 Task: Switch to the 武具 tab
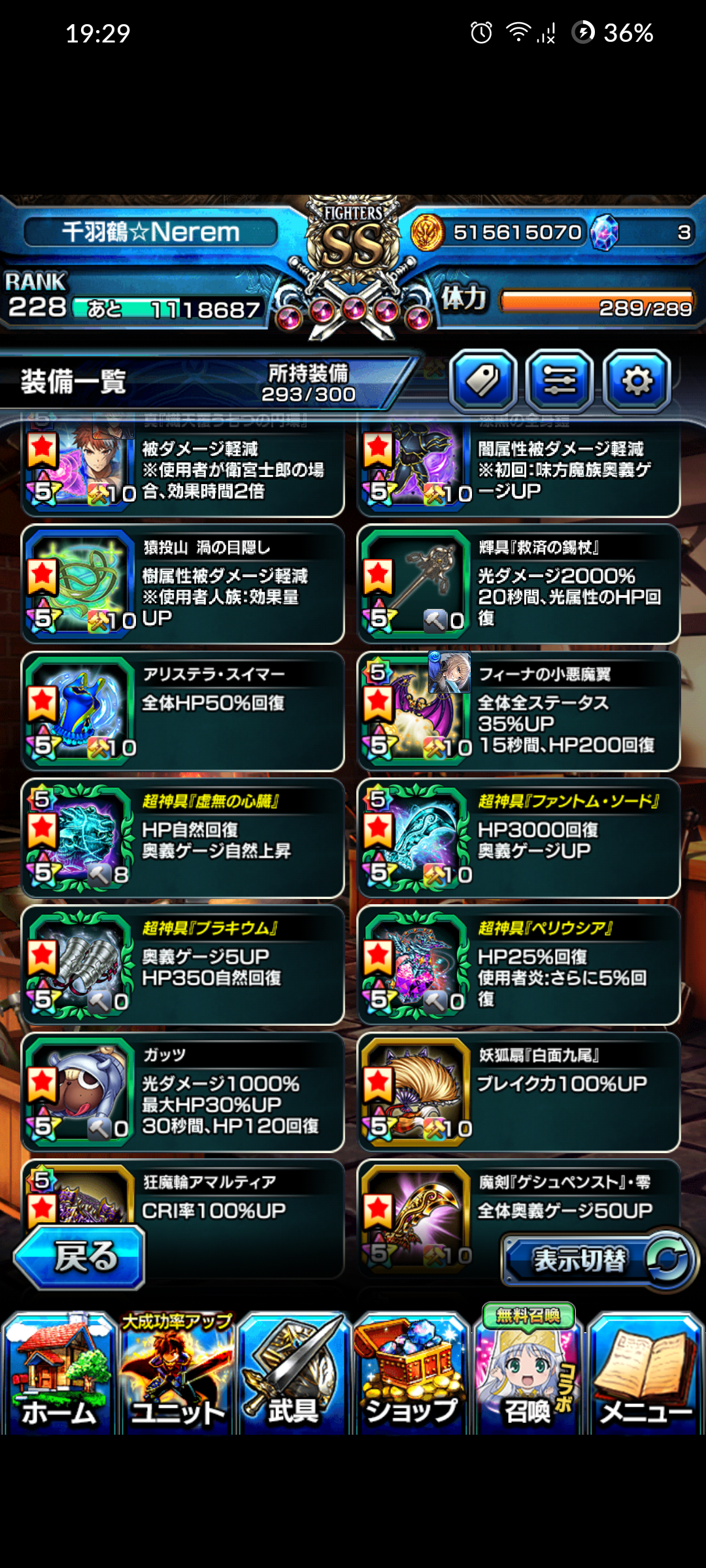click(x=295, y=1372)
